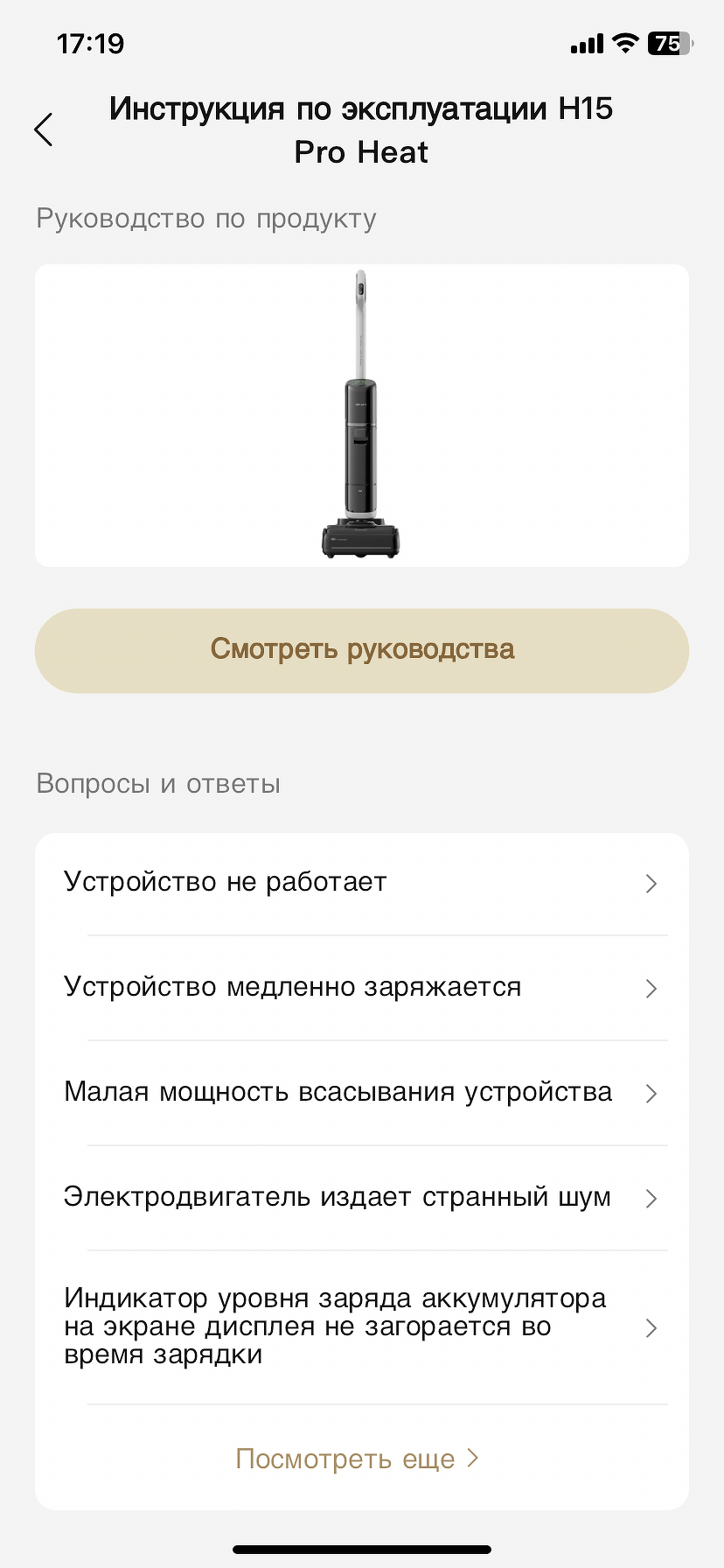Screen dimensions: 724x1568
Task: Go back using the top-left arrow
Action: click(44, 129)
